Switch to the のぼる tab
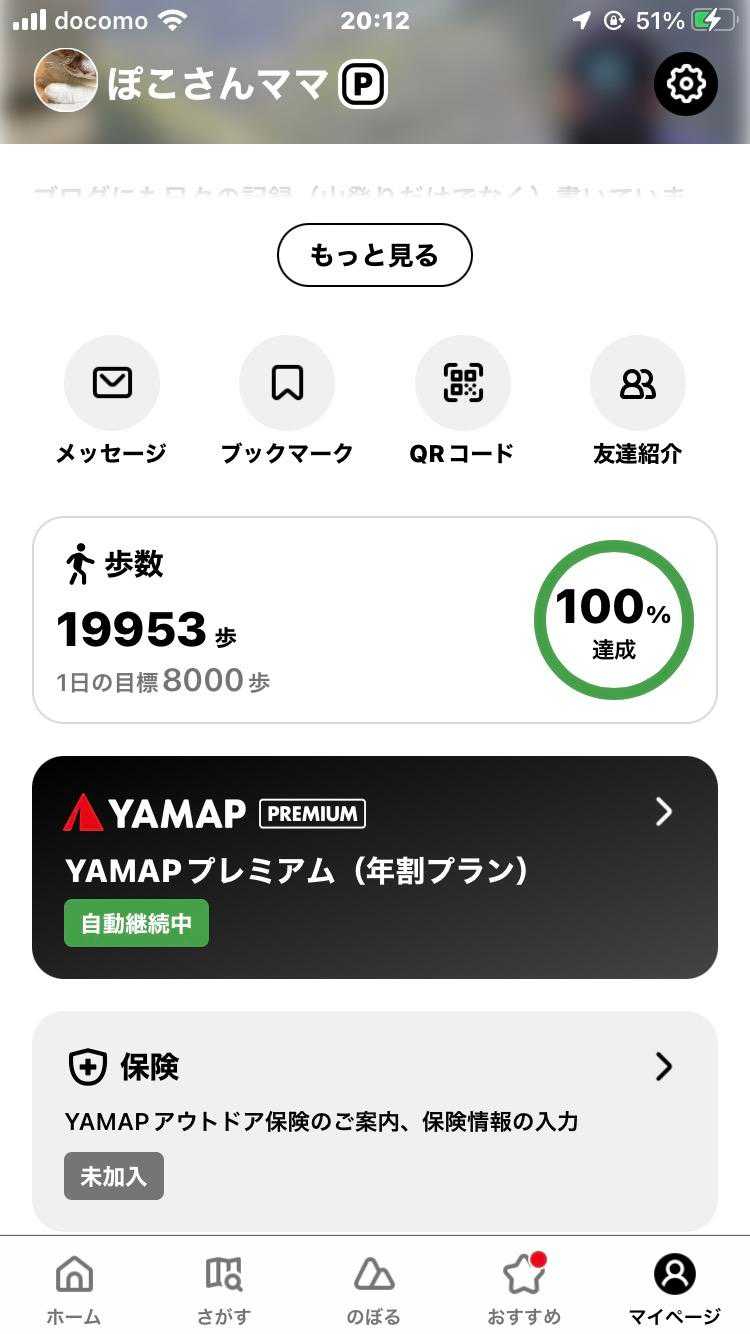Image resolution: width=750 pixels, height=1334 pixels. (374, 1288)
